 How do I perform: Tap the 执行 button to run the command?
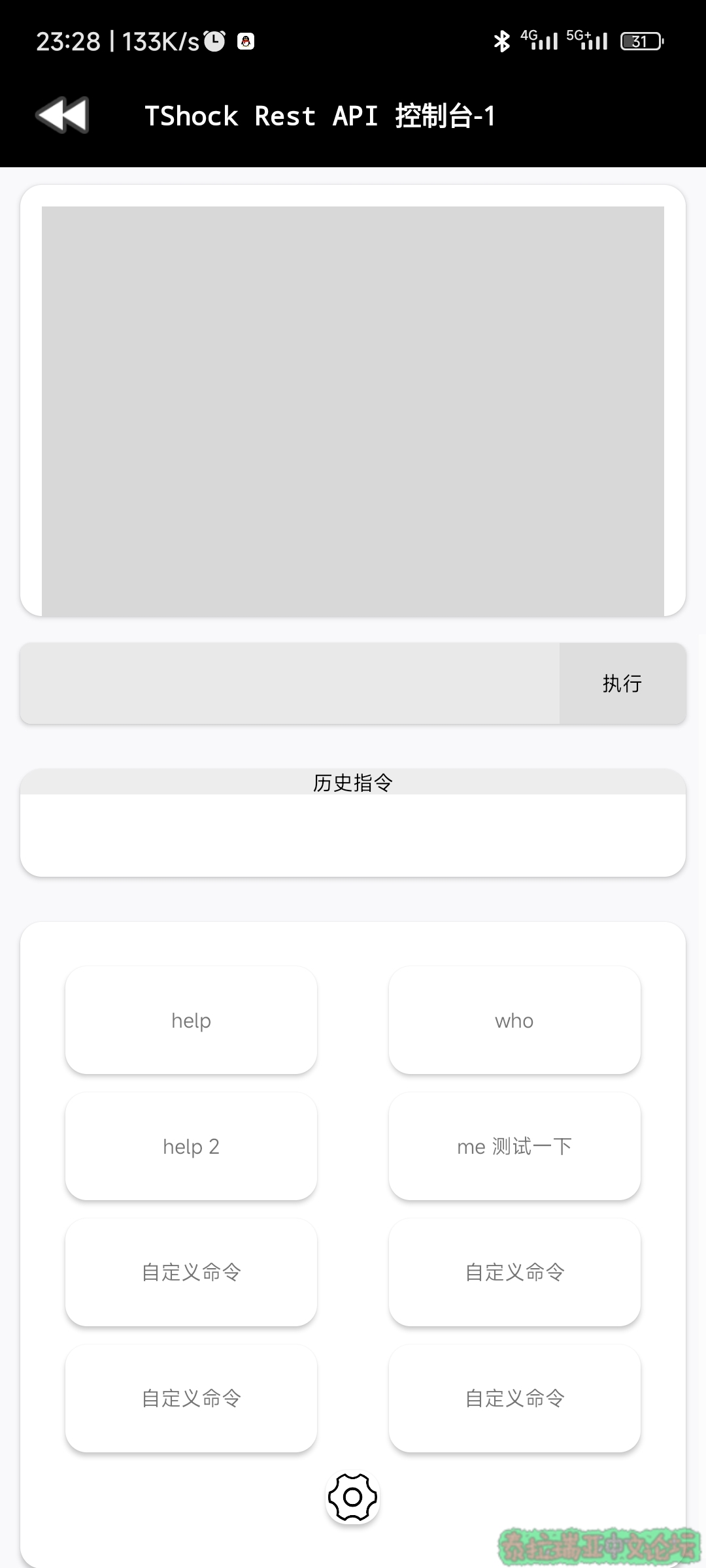pyautogui.click(x=622, y=683)
